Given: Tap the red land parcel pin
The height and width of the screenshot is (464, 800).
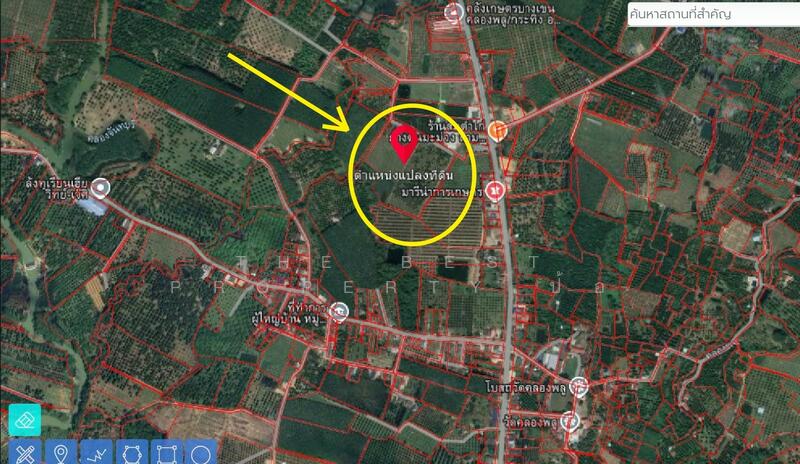Looking at the screenshot, I should [x=405, y=150].
